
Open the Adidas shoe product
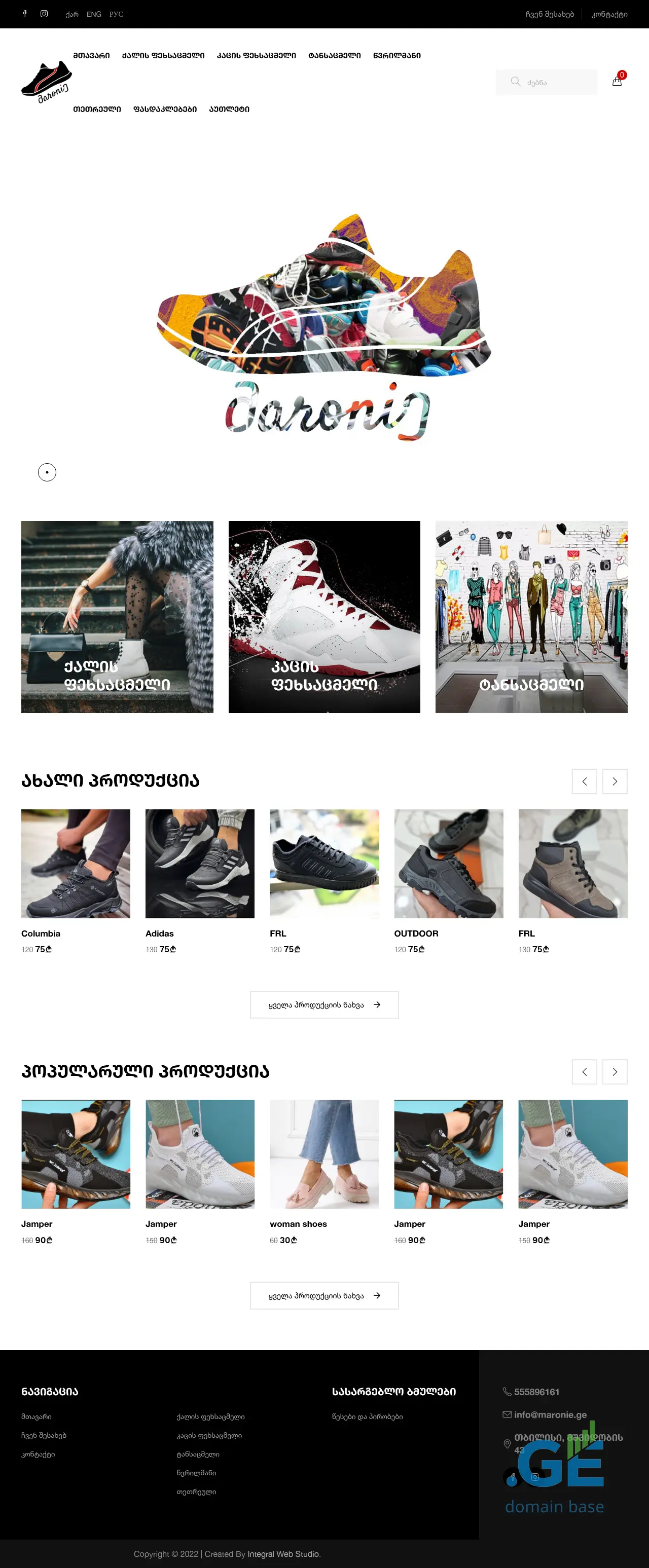[x=200, y=863]
